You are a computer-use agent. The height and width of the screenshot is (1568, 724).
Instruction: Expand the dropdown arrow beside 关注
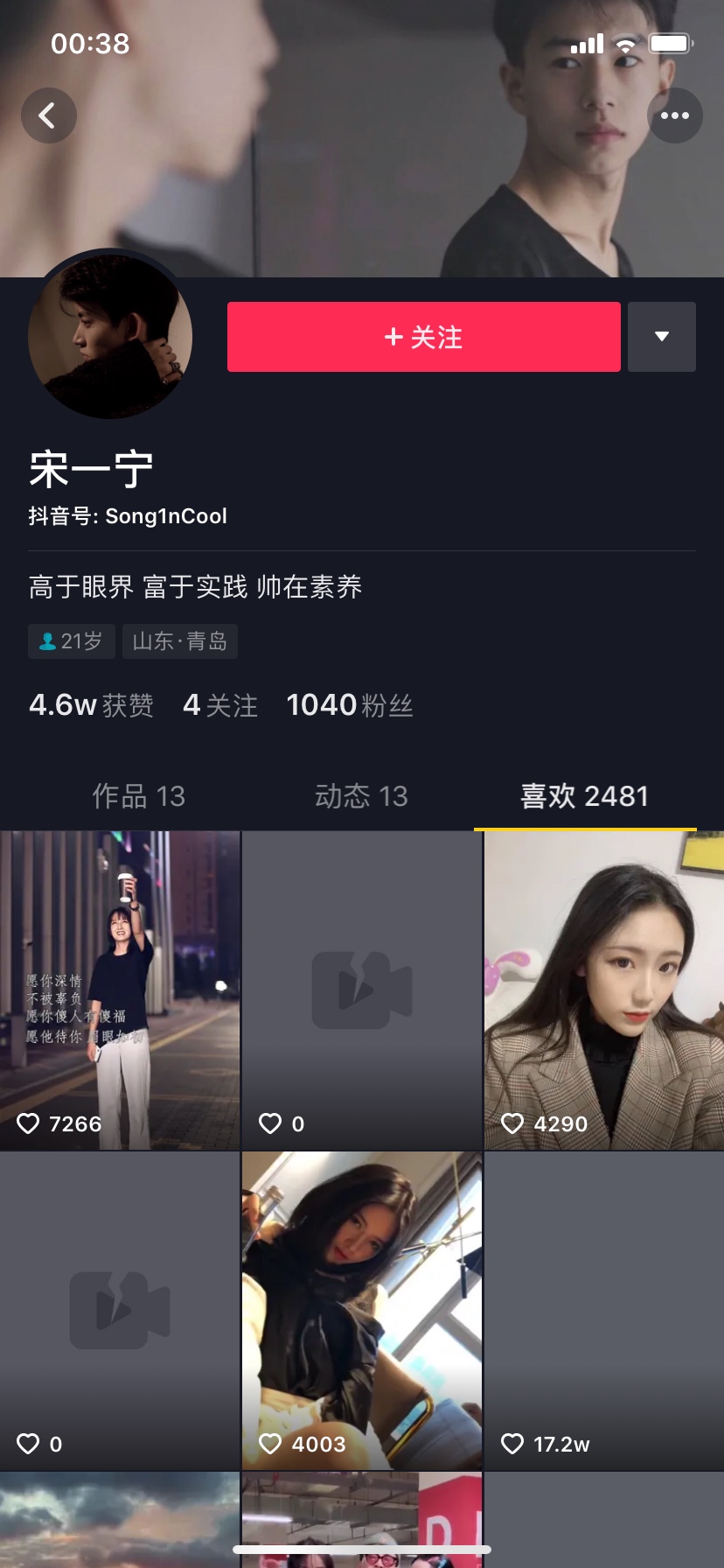click(x=662, y=337)
